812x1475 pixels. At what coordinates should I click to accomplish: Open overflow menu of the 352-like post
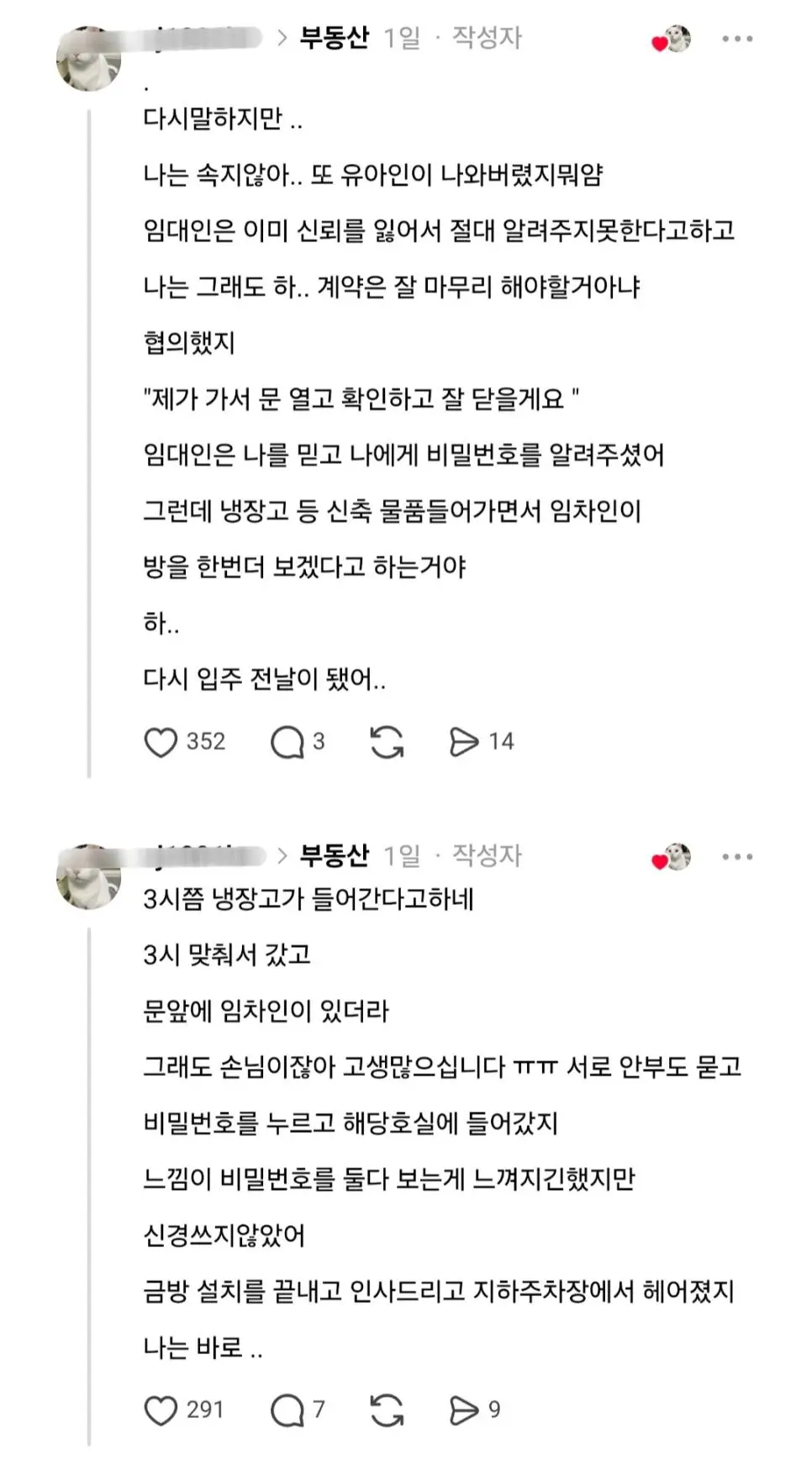point(737,39)
